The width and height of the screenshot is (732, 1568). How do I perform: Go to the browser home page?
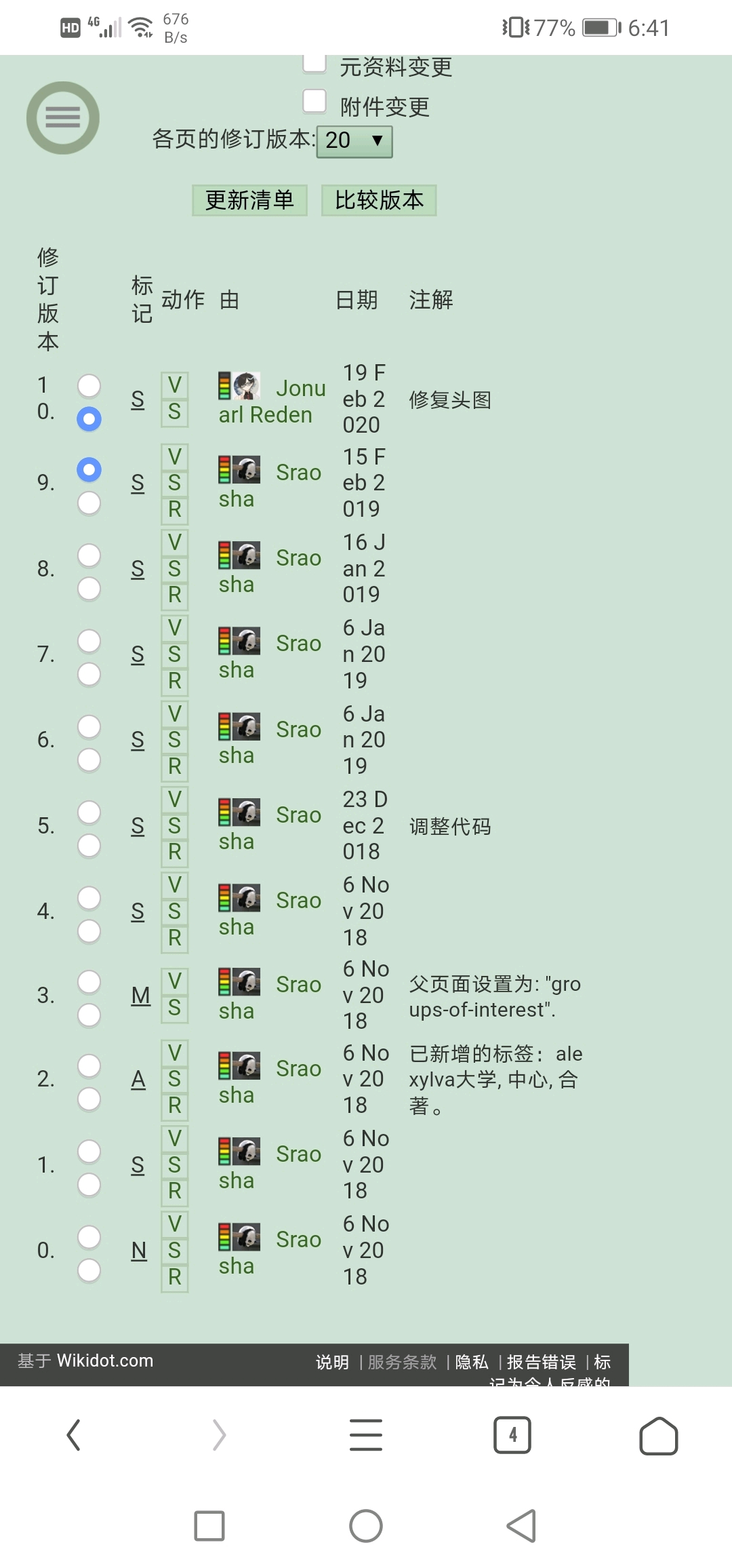pyautogui.click(x=658, y=1435)
